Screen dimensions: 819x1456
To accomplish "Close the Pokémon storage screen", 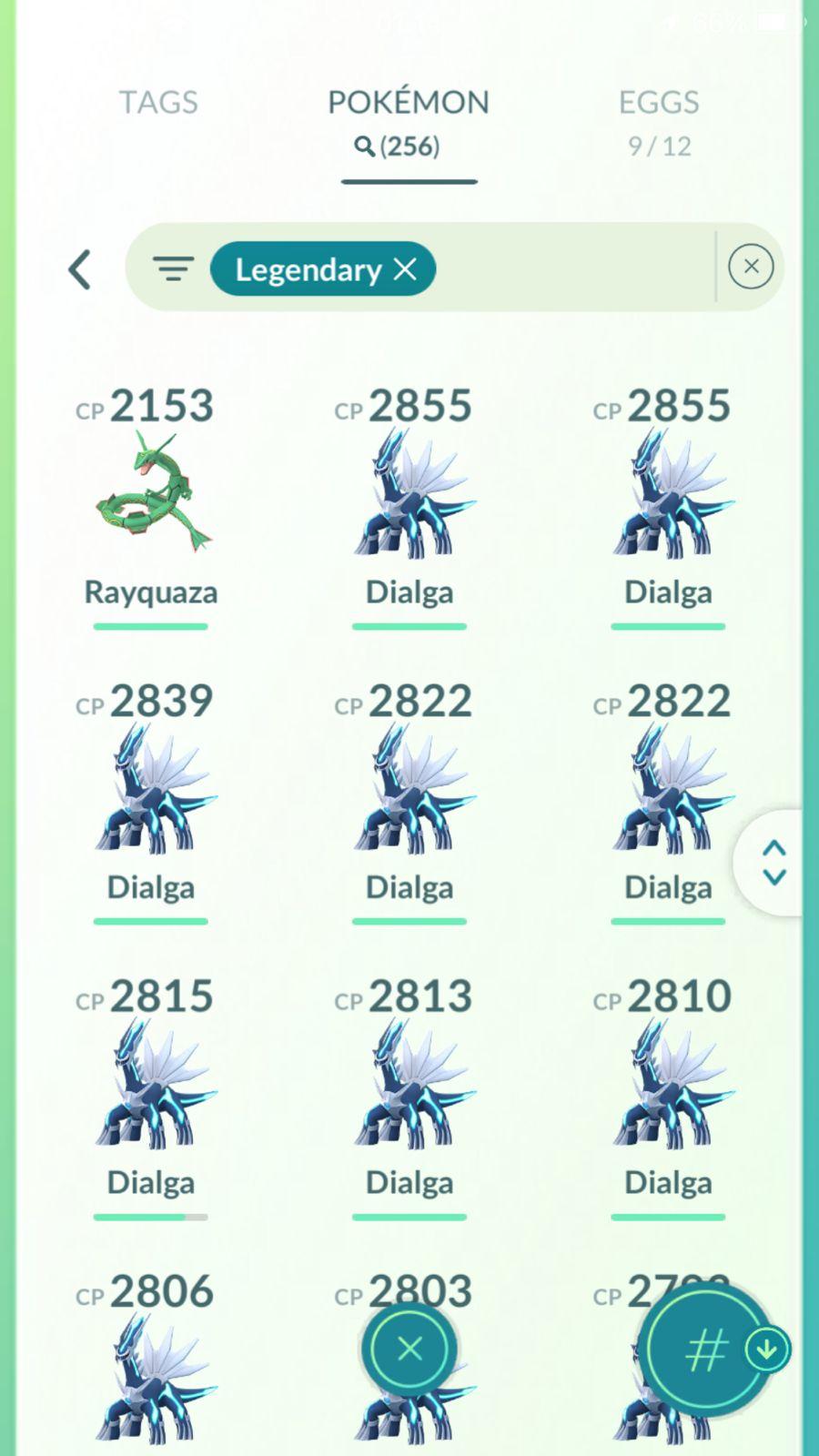I will tap(409, 1349).
